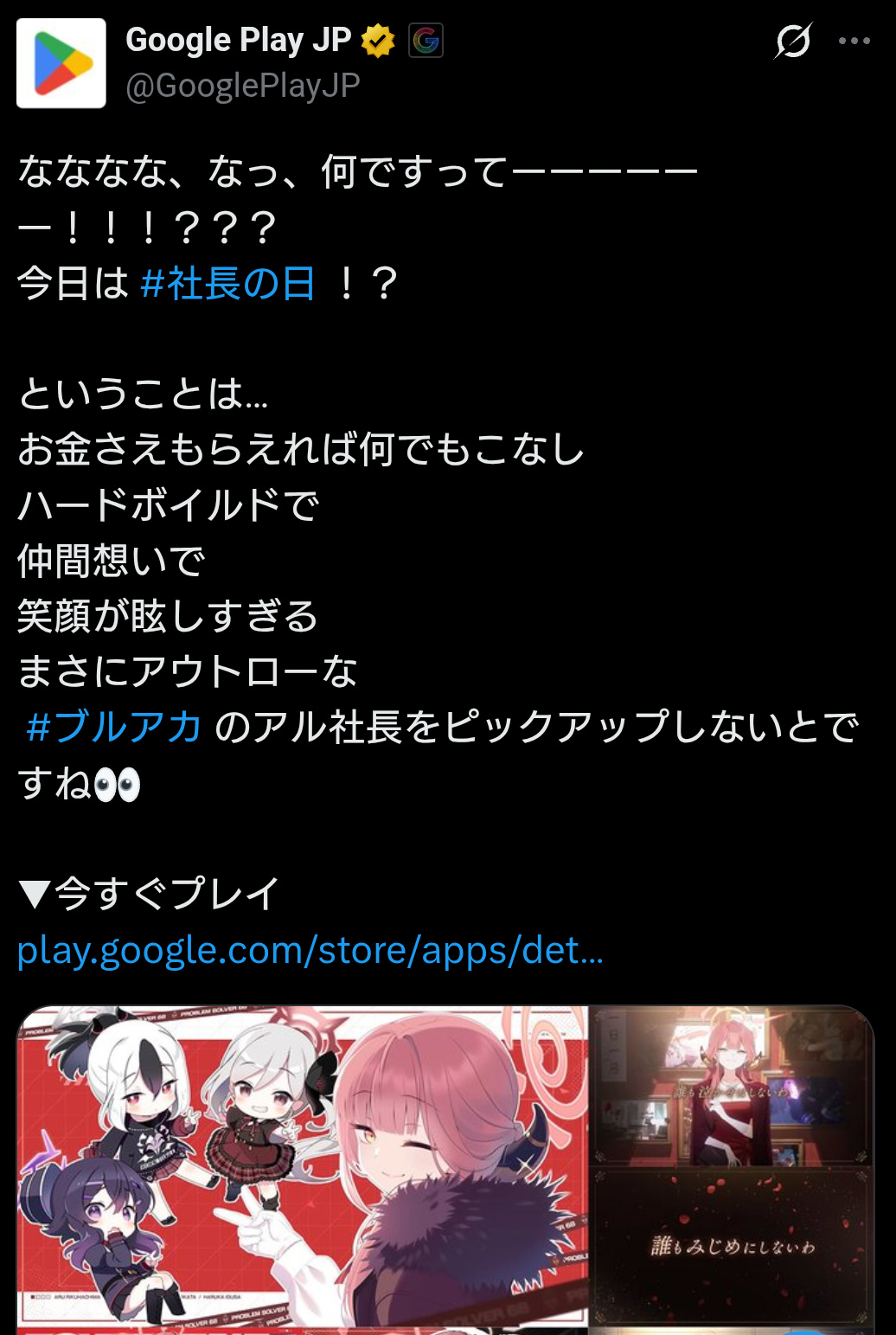896x1335 pixels.
Task: Open the Google affiliation badge
Action: [426, 40]
